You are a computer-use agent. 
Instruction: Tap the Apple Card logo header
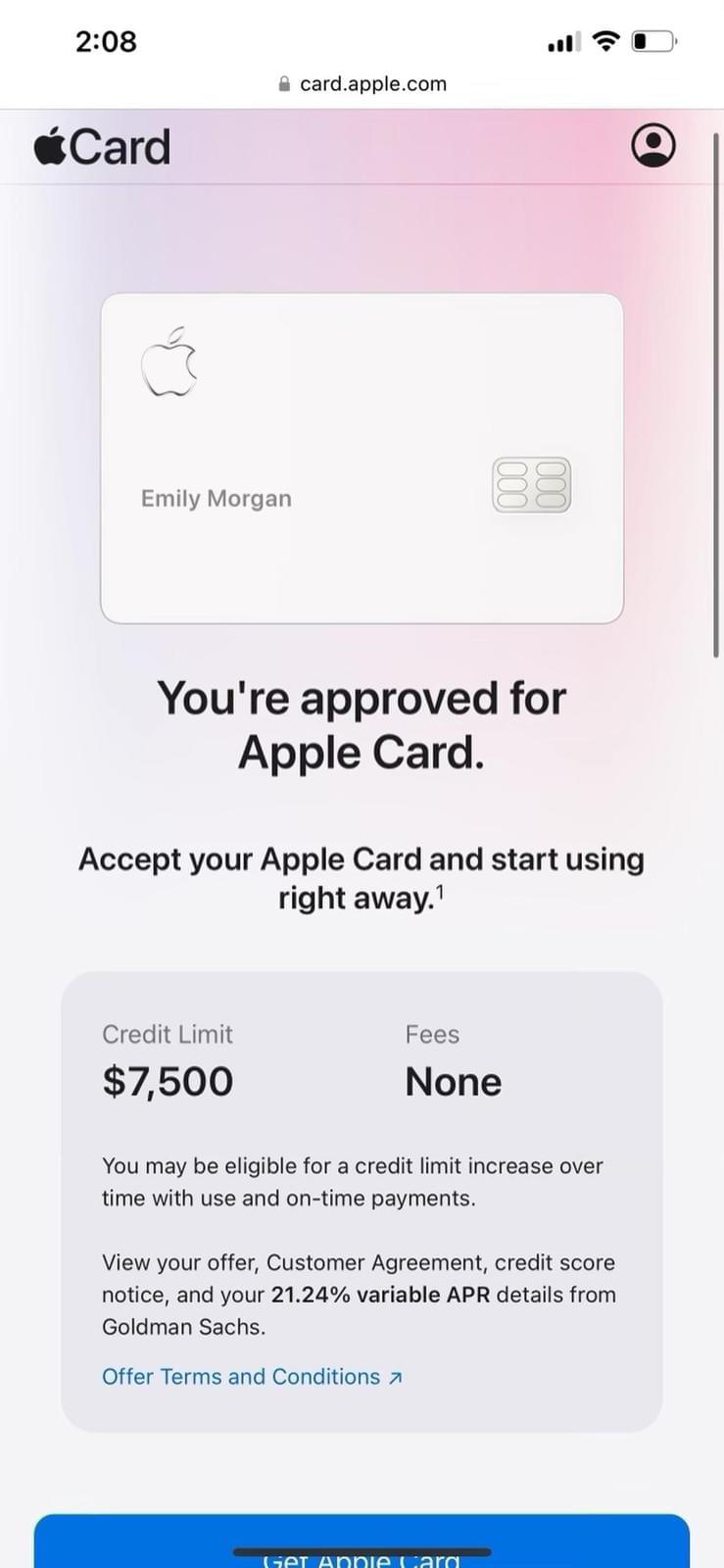click(103, 147)
